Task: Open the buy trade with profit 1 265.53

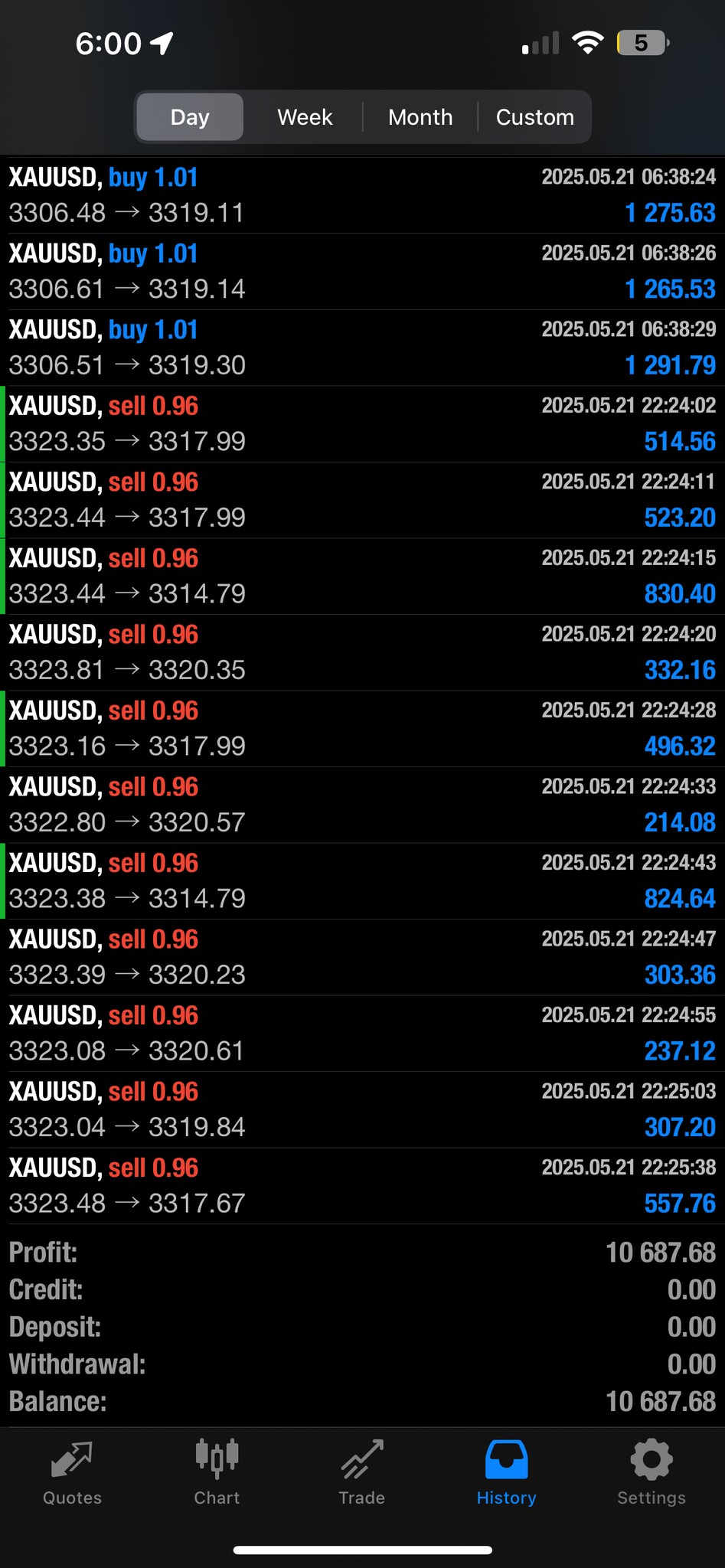Action: coord(362,272)
